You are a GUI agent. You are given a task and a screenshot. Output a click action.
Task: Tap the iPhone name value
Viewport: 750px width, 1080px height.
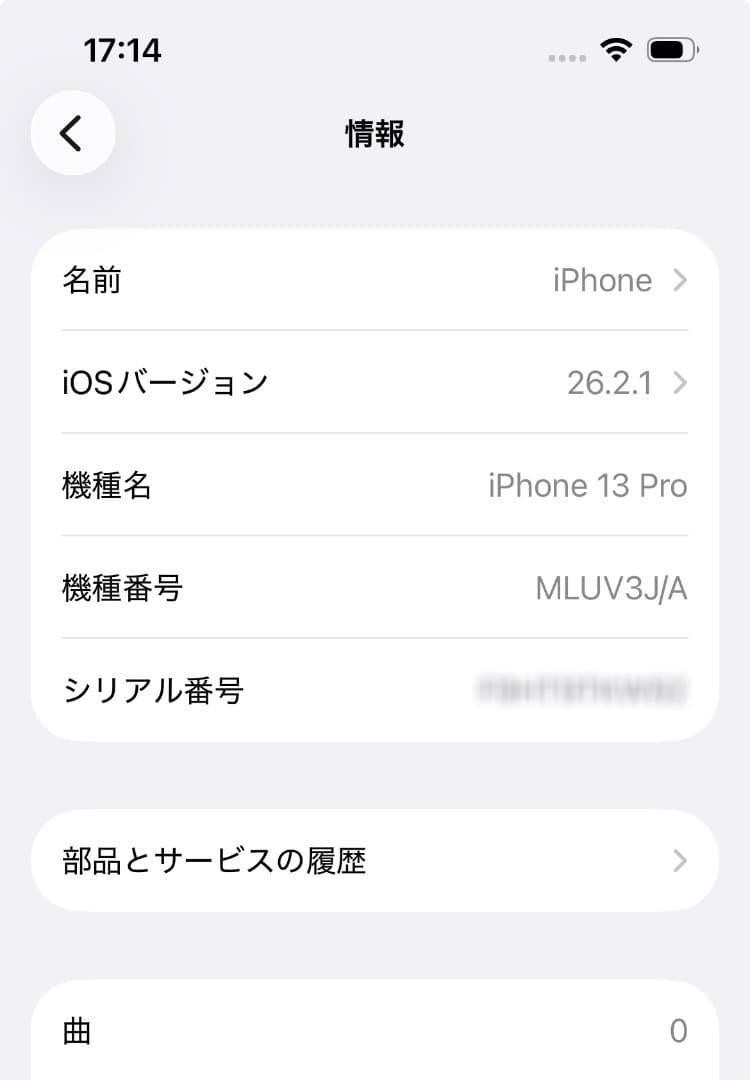click(600, 281)
